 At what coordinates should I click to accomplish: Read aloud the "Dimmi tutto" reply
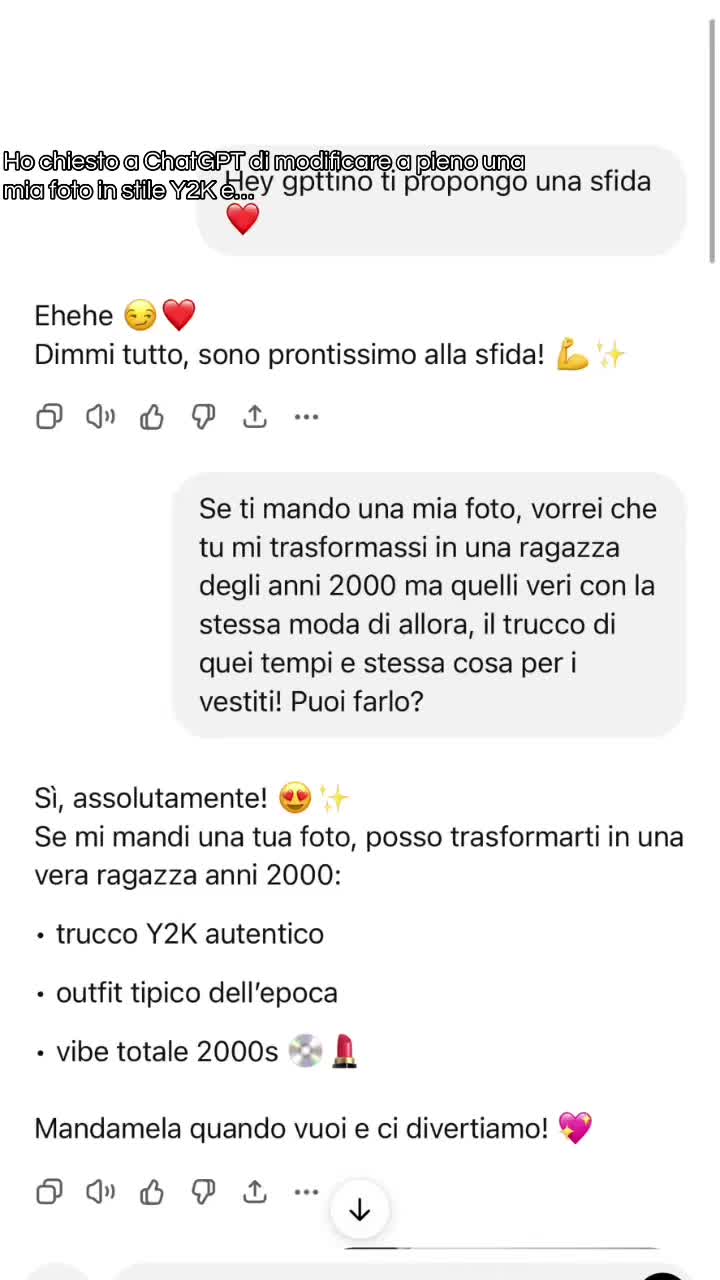tap(100, 416)
